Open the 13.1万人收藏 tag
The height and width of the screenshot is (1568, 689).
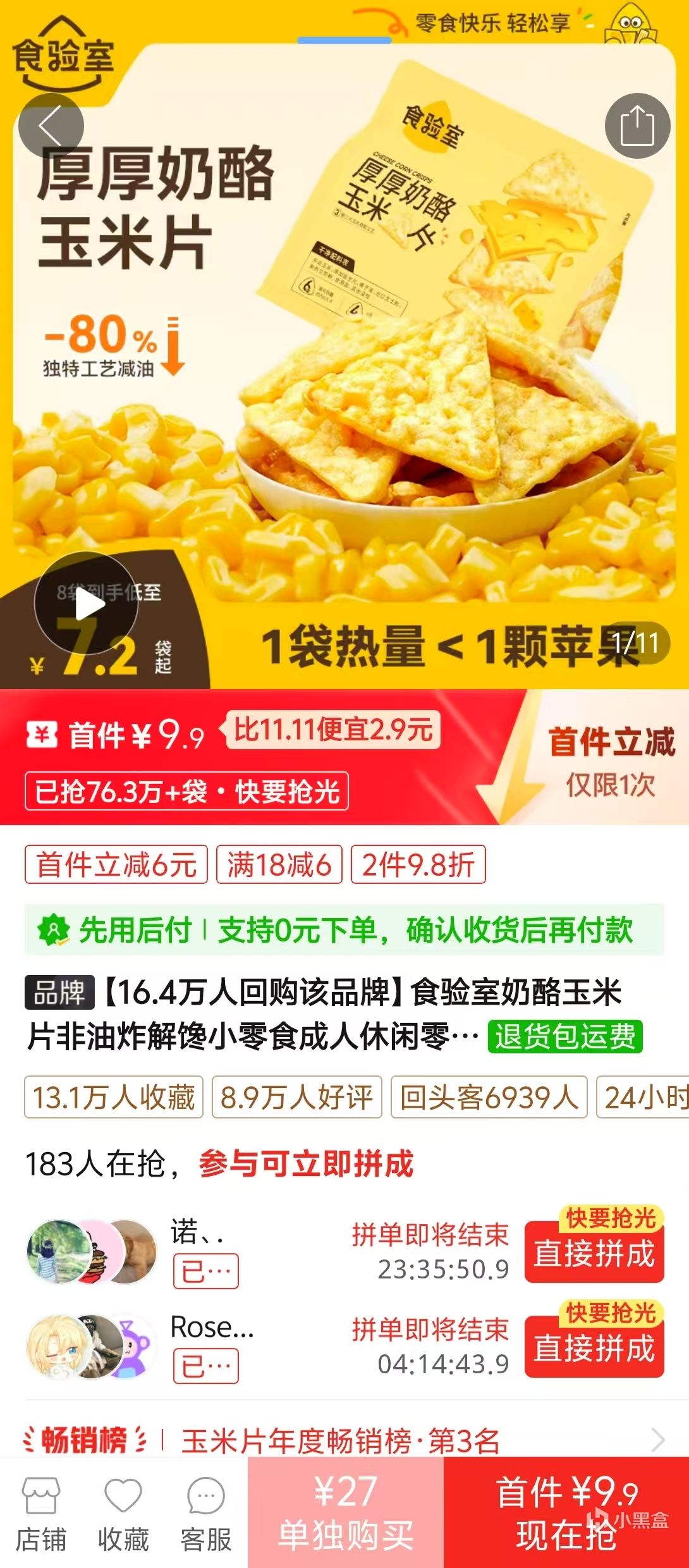tap(114, 1097)
